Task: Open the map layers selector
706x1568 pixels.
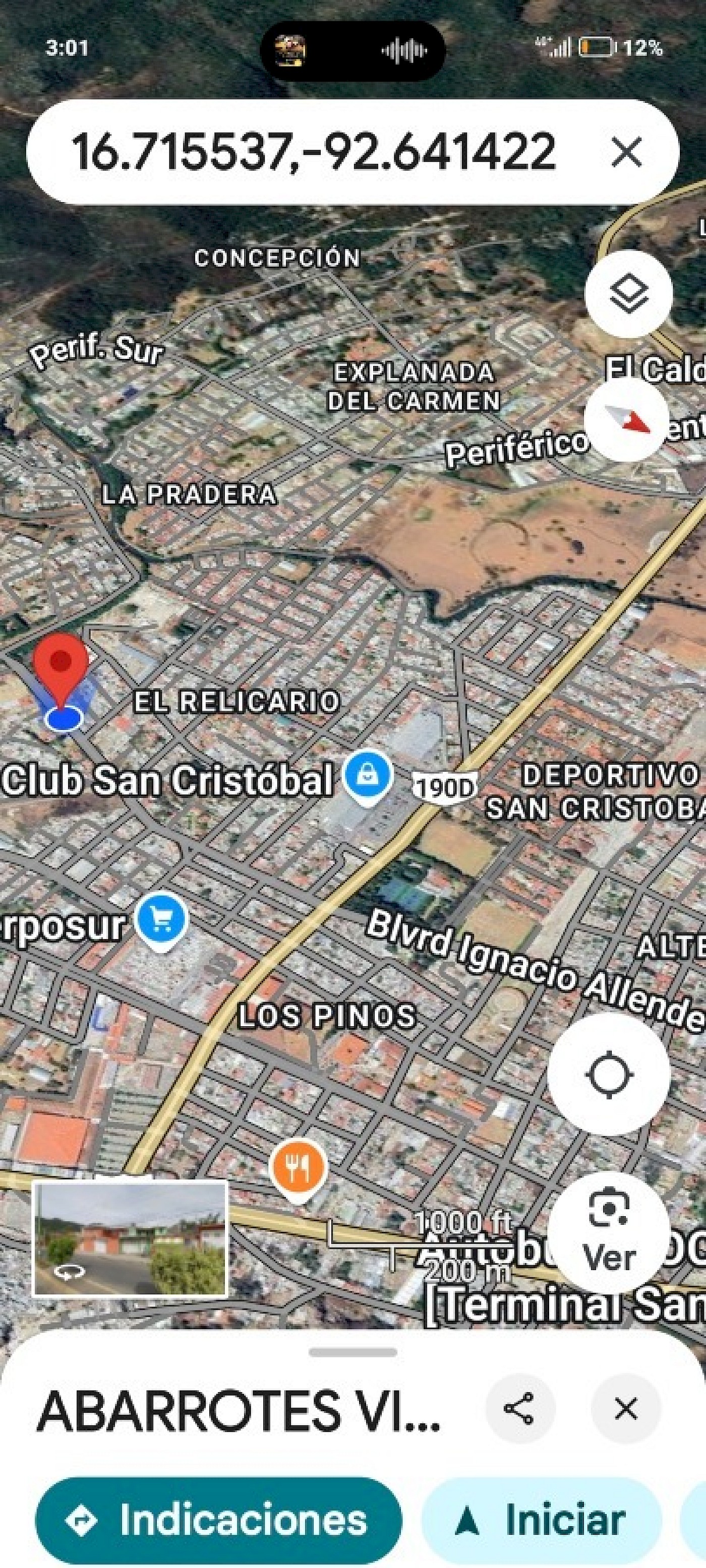Action: [x=629, y=294]
